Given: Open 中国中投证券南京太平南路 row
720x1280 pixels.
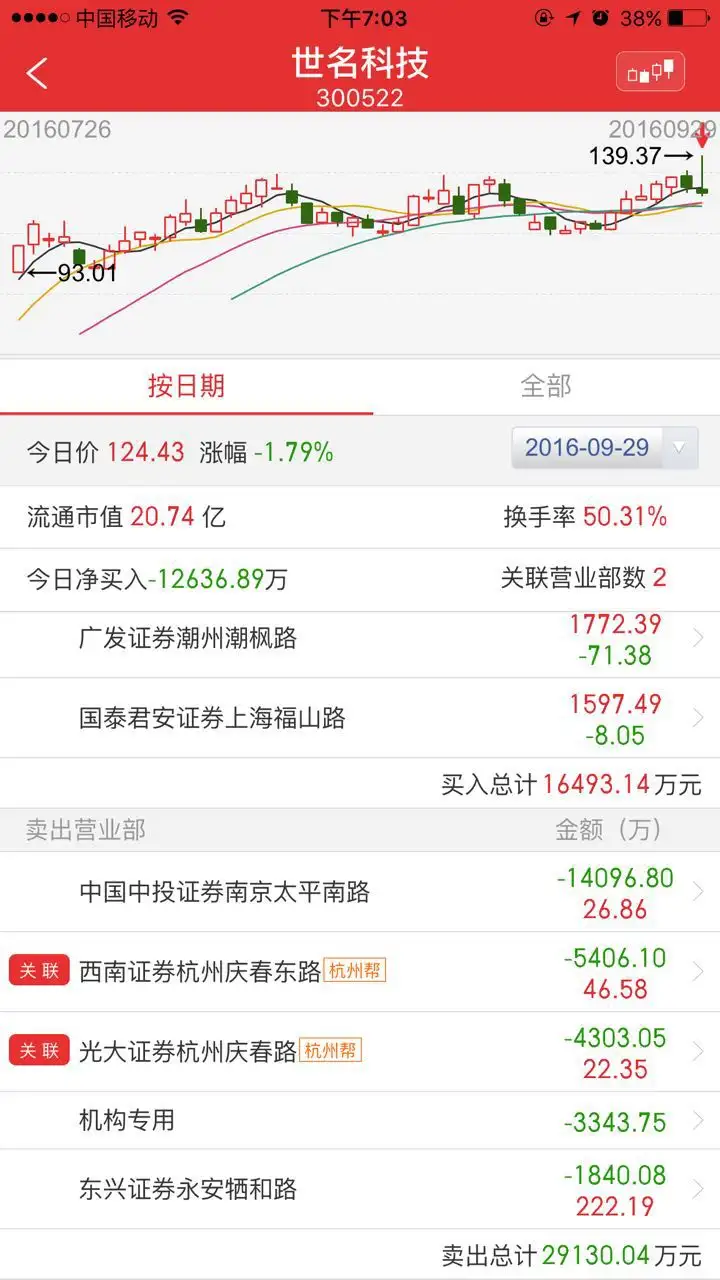Looking at the screenshot, I should pos(360,892).
